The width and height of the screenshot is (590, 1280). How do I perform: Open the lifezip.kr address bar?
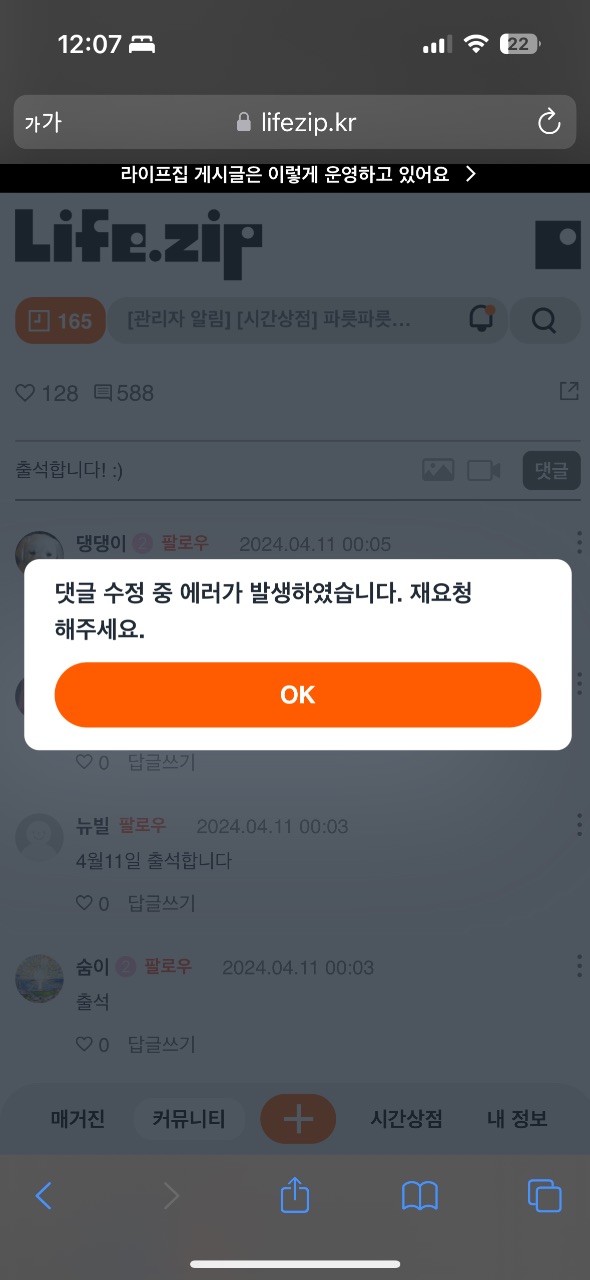(x=295, y=123)
